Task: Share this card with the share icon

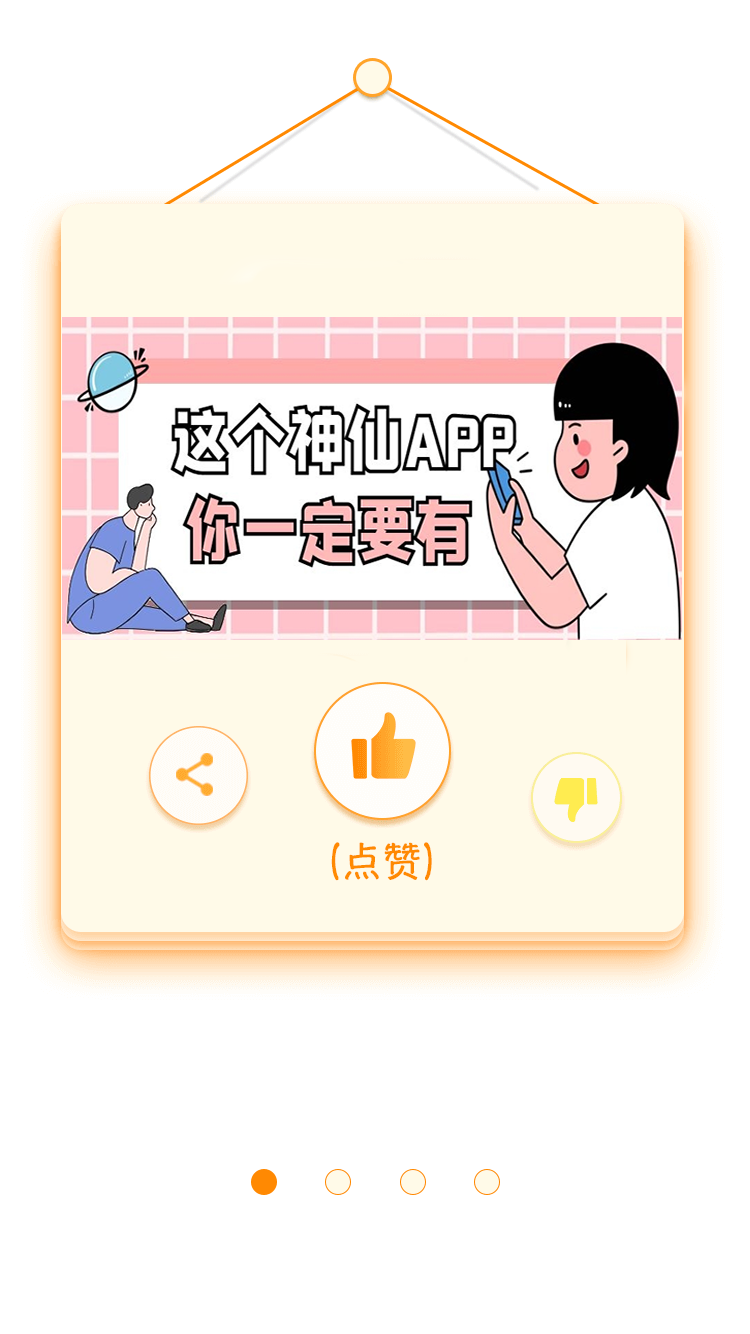Action: point(198,775)
